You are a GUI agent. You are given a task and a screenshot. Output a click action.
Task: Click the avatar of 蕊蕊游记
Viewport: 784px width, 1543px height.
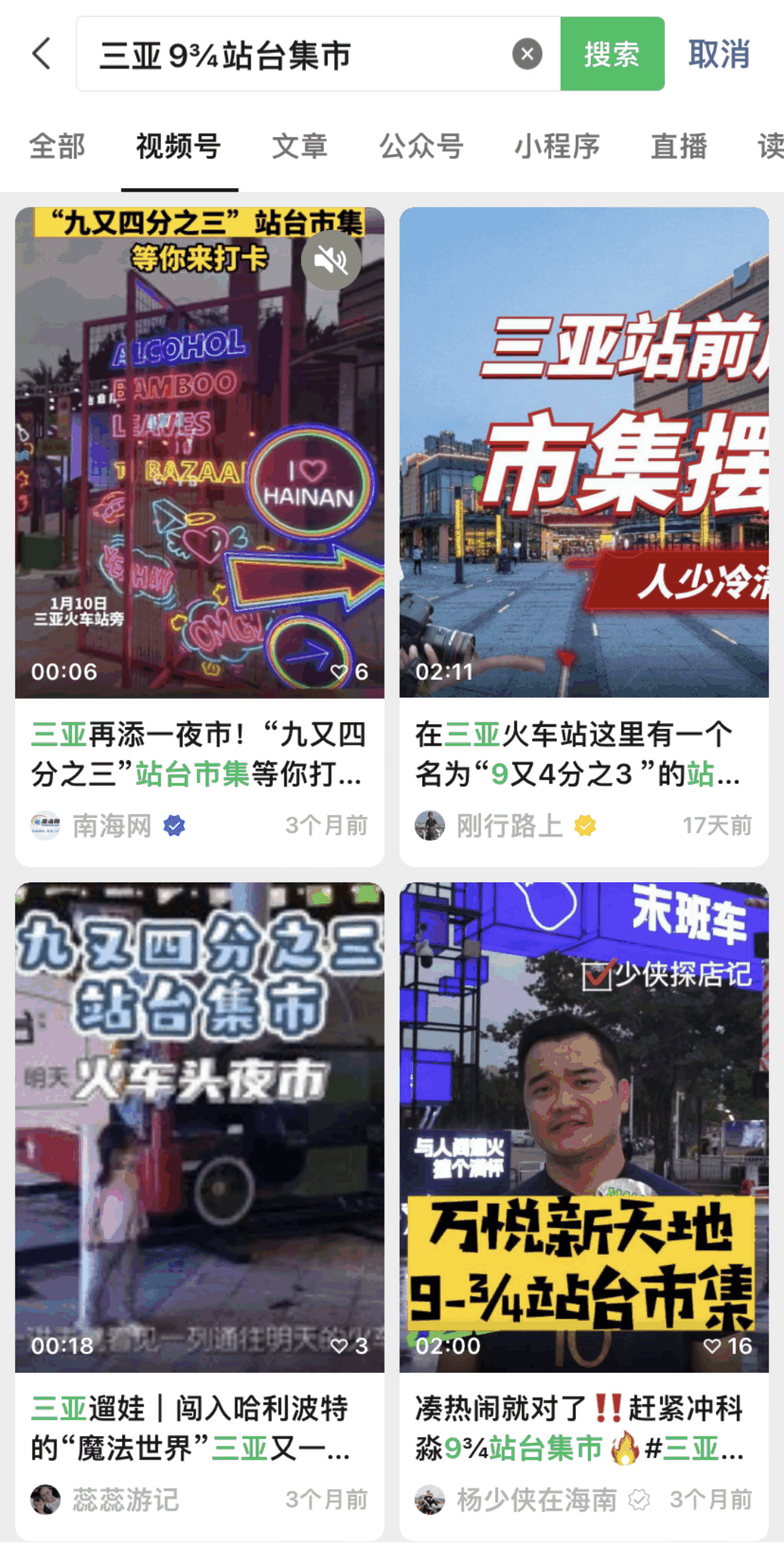click(46, 1498)
